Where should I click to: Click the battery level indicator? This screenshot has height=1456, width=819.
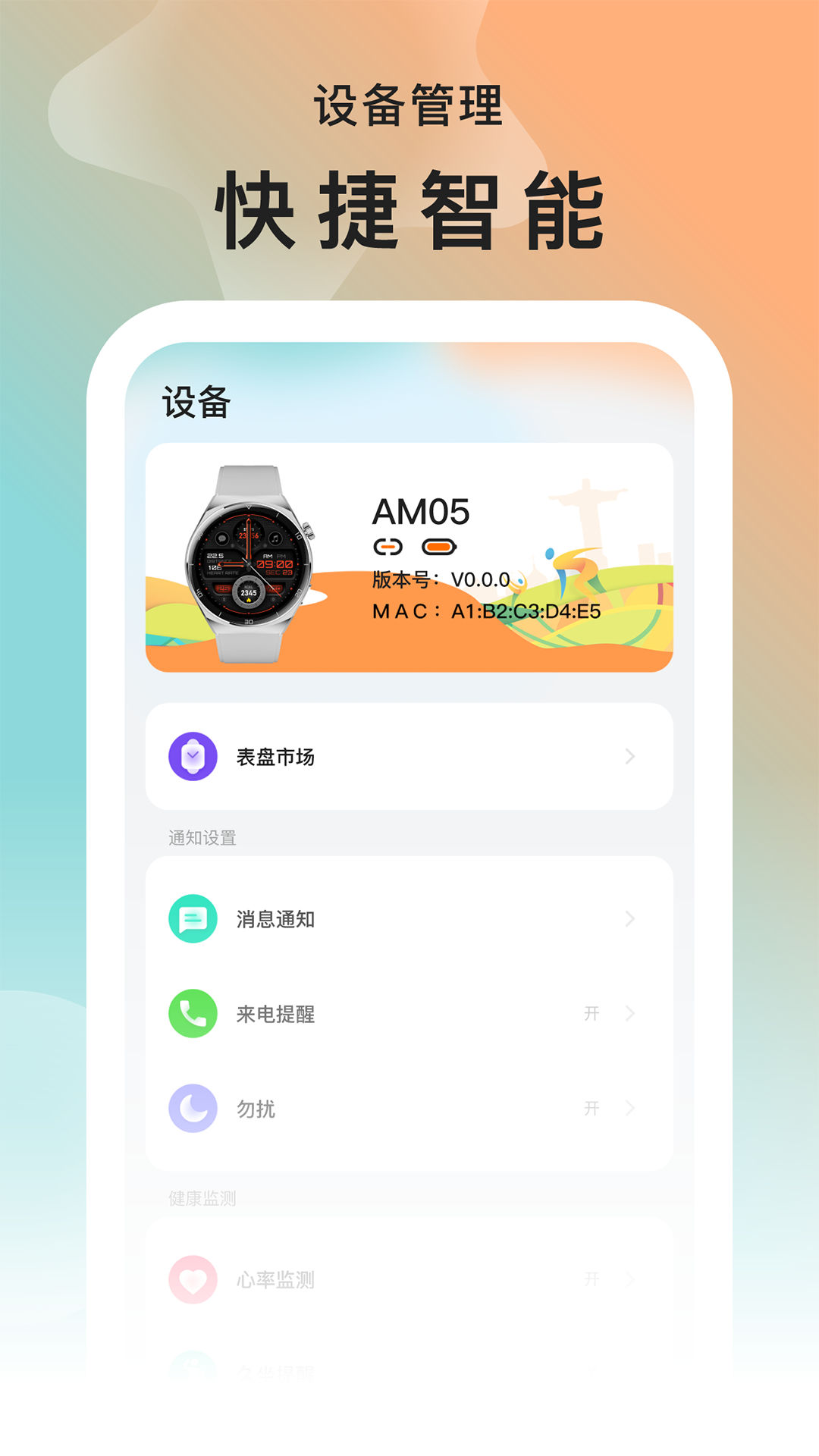[441, 544]
